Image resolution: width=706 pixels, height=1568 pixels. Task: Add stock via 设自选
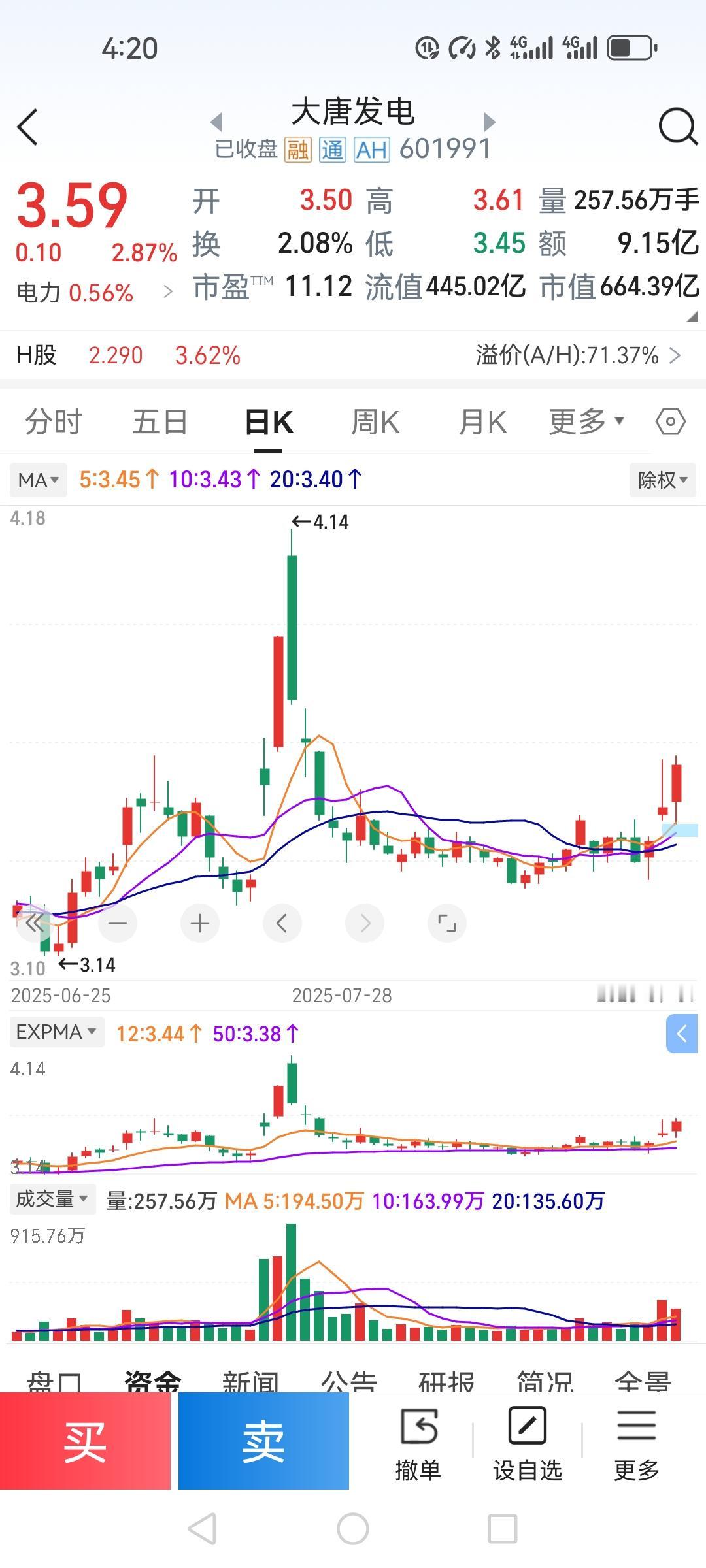pos(527,1444)
